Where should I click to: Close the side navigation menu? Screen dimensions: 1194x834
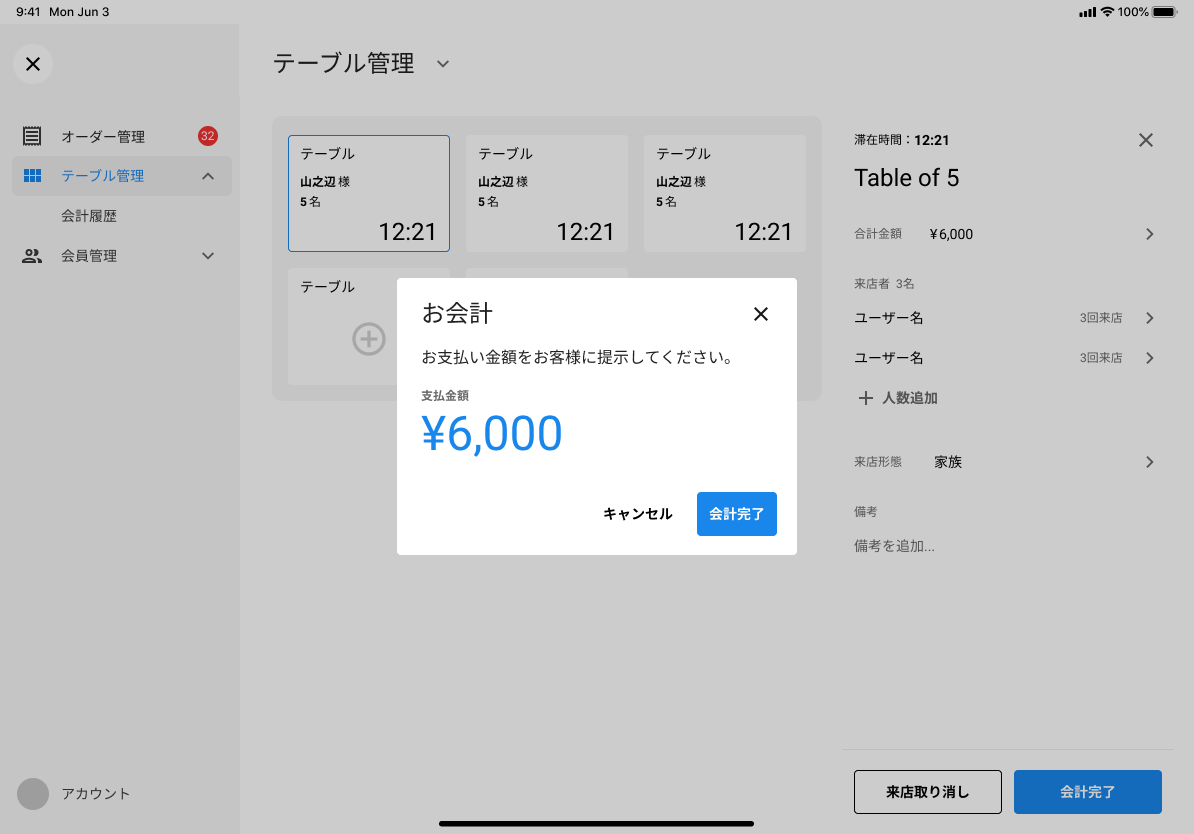coord(33,64)
